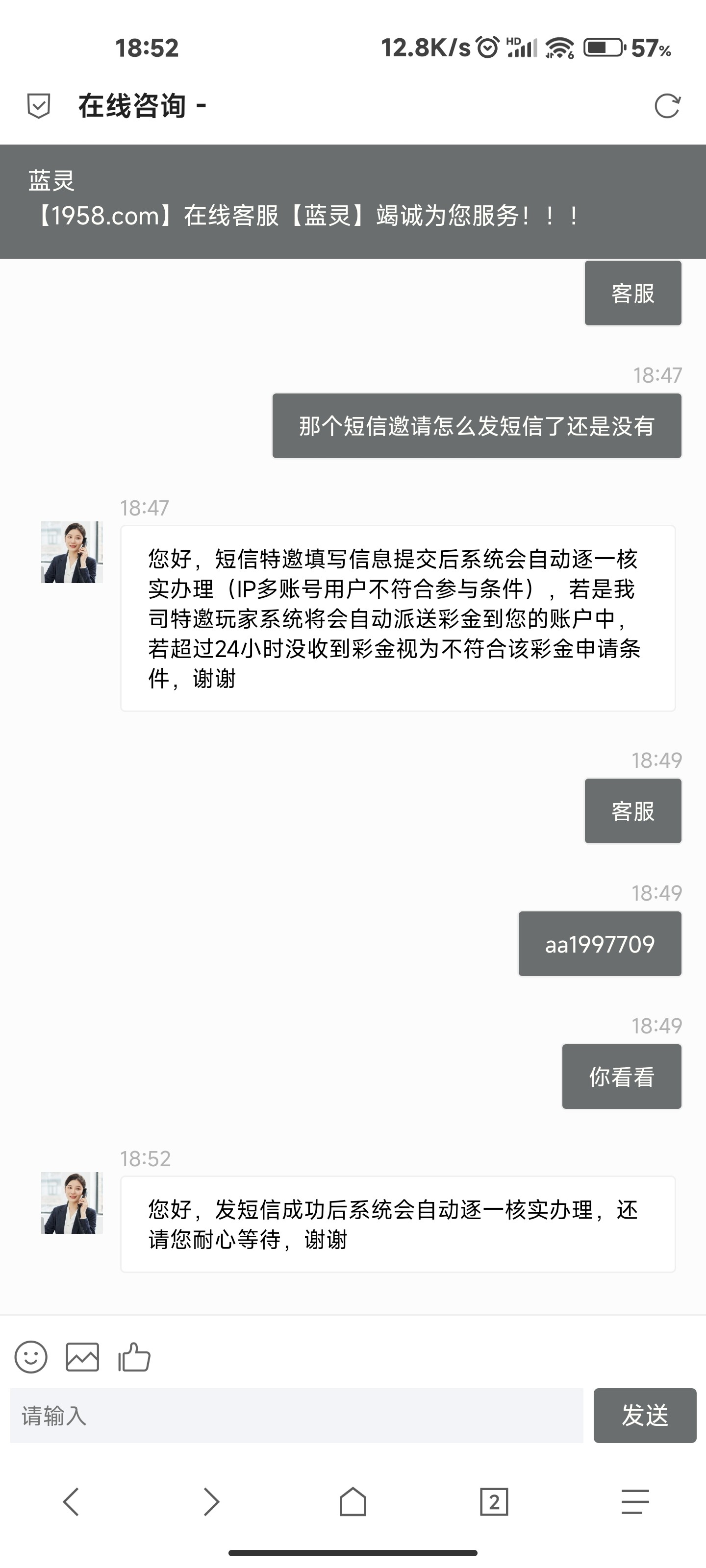Open the browser home page
706x1568 pixels.
tap(353, 1501)
